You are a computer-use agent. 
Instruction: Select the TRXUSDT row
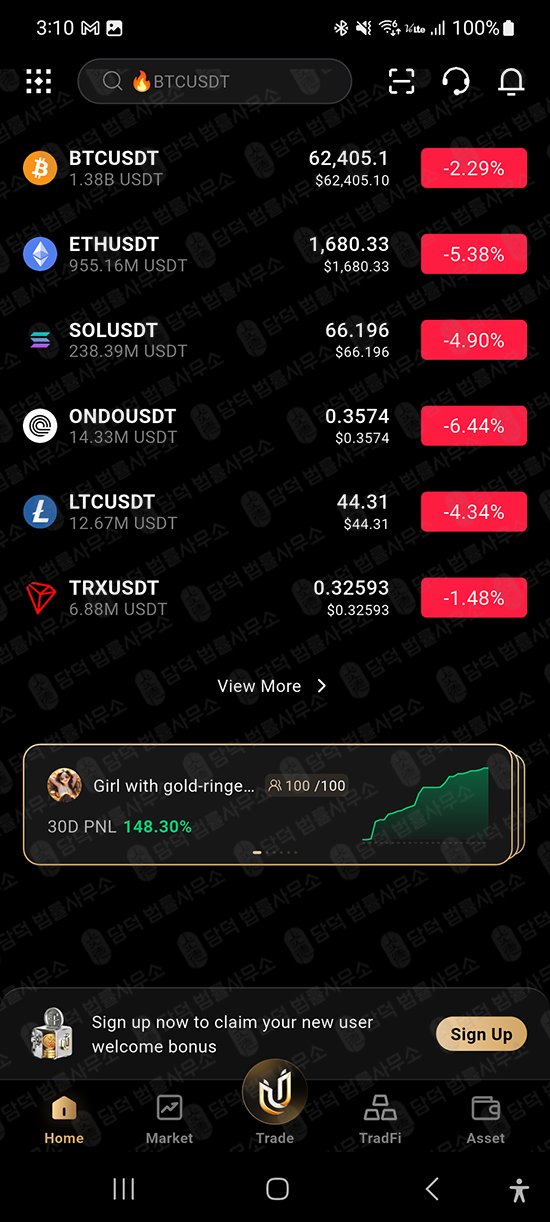tap(275, 598)
